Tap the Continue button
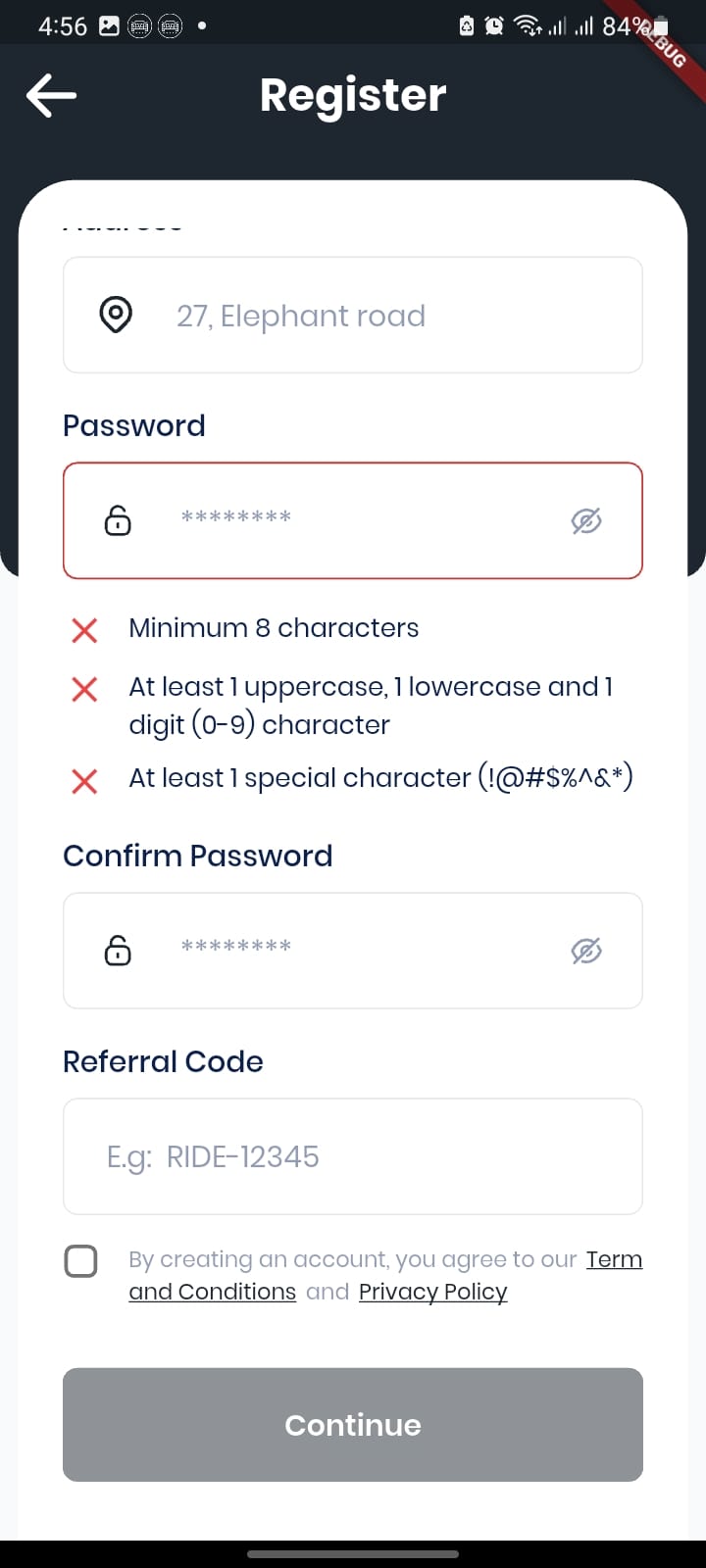The image size is (706, 1568). 353,1424
